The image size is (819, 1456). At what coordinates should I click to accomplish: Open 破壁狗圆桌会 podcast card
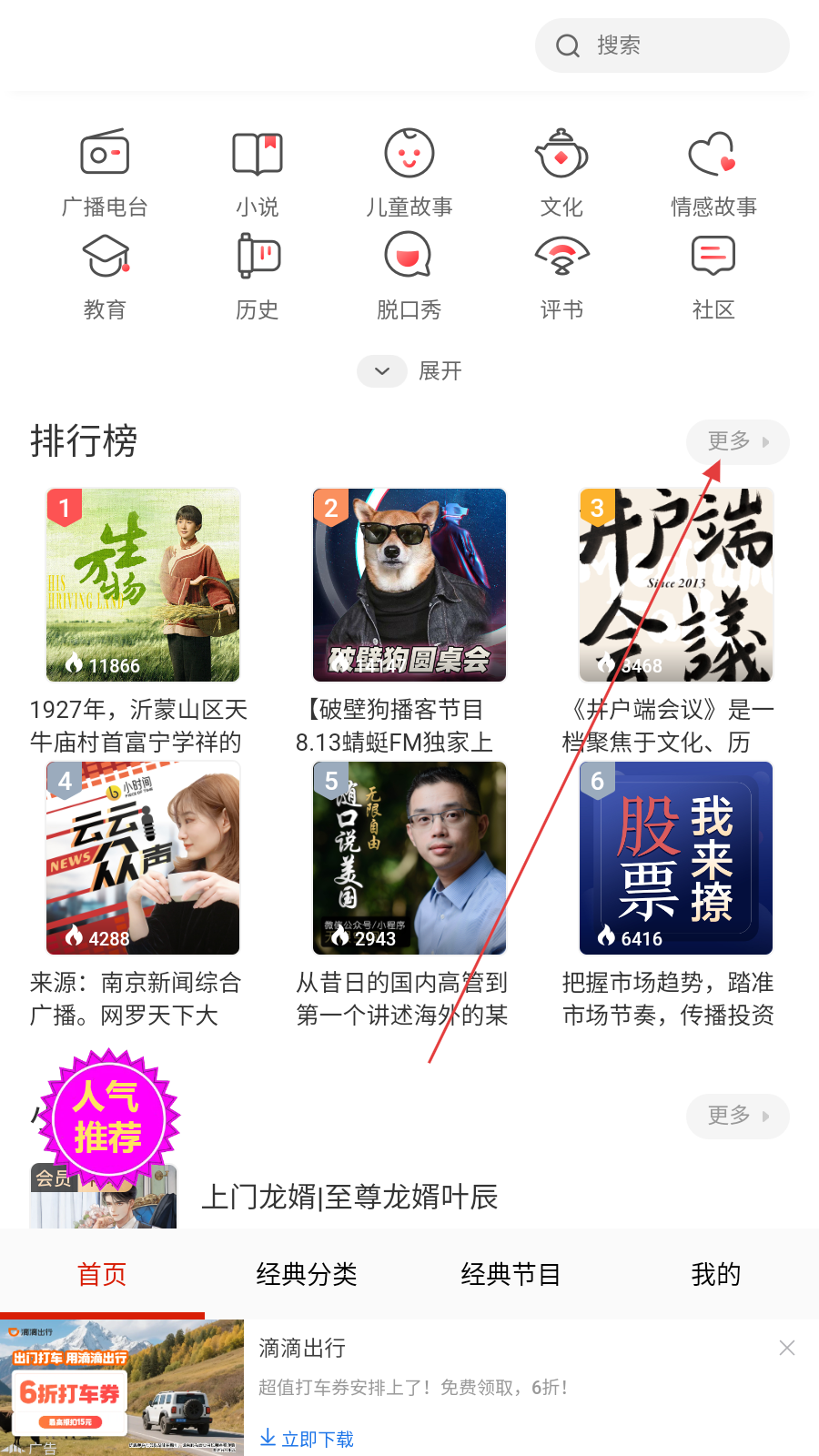click(x=409, y=585)
